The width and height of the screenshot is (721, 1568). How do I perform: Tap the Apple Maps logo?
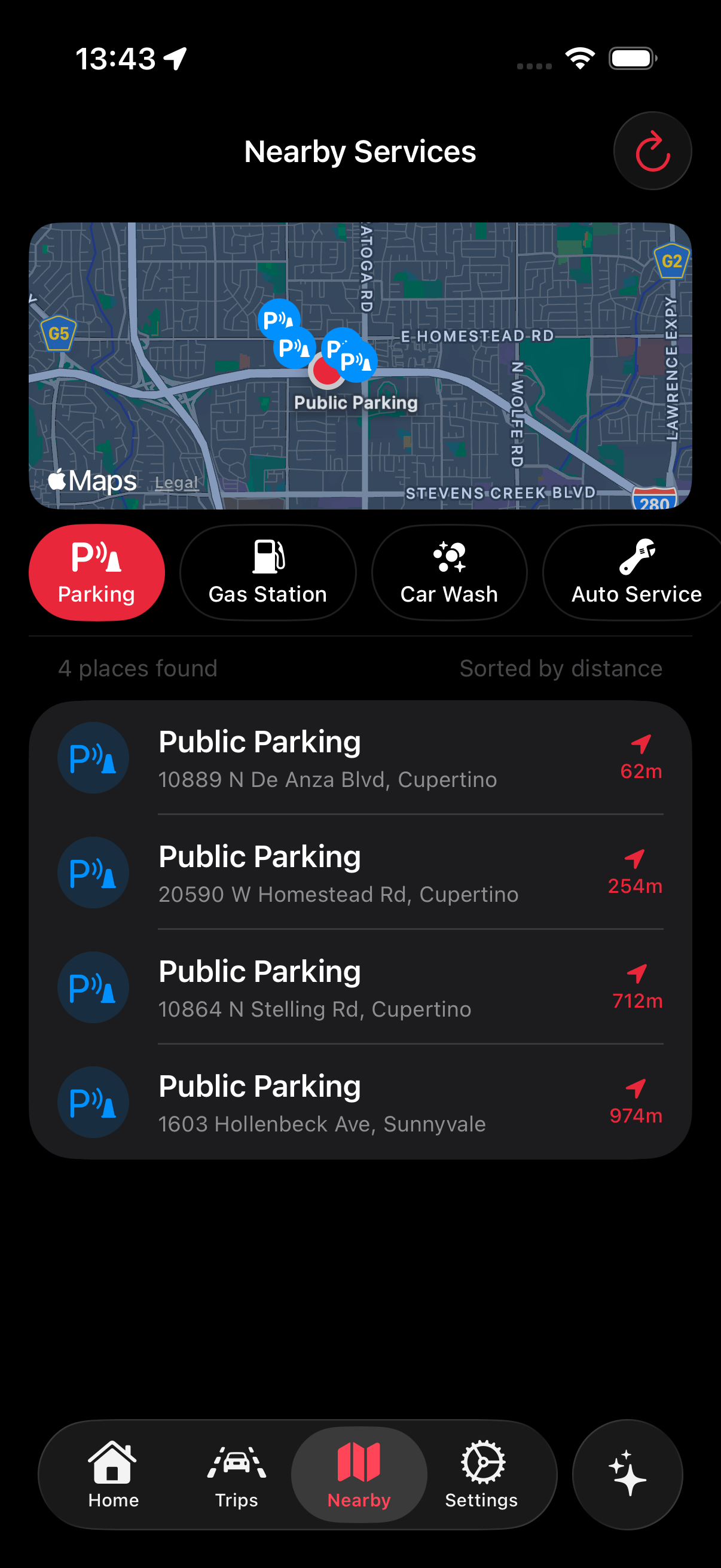point(91,480)
